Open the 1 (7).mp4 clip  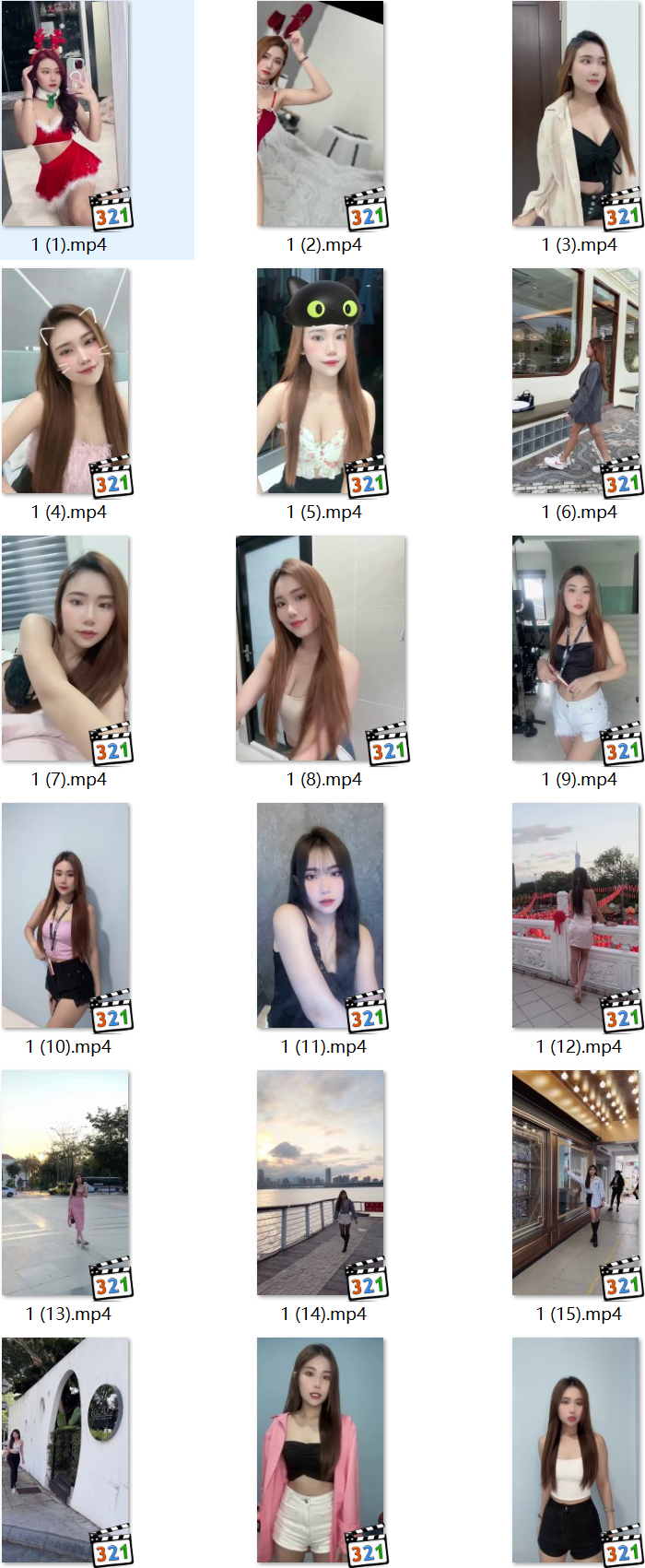65,649
